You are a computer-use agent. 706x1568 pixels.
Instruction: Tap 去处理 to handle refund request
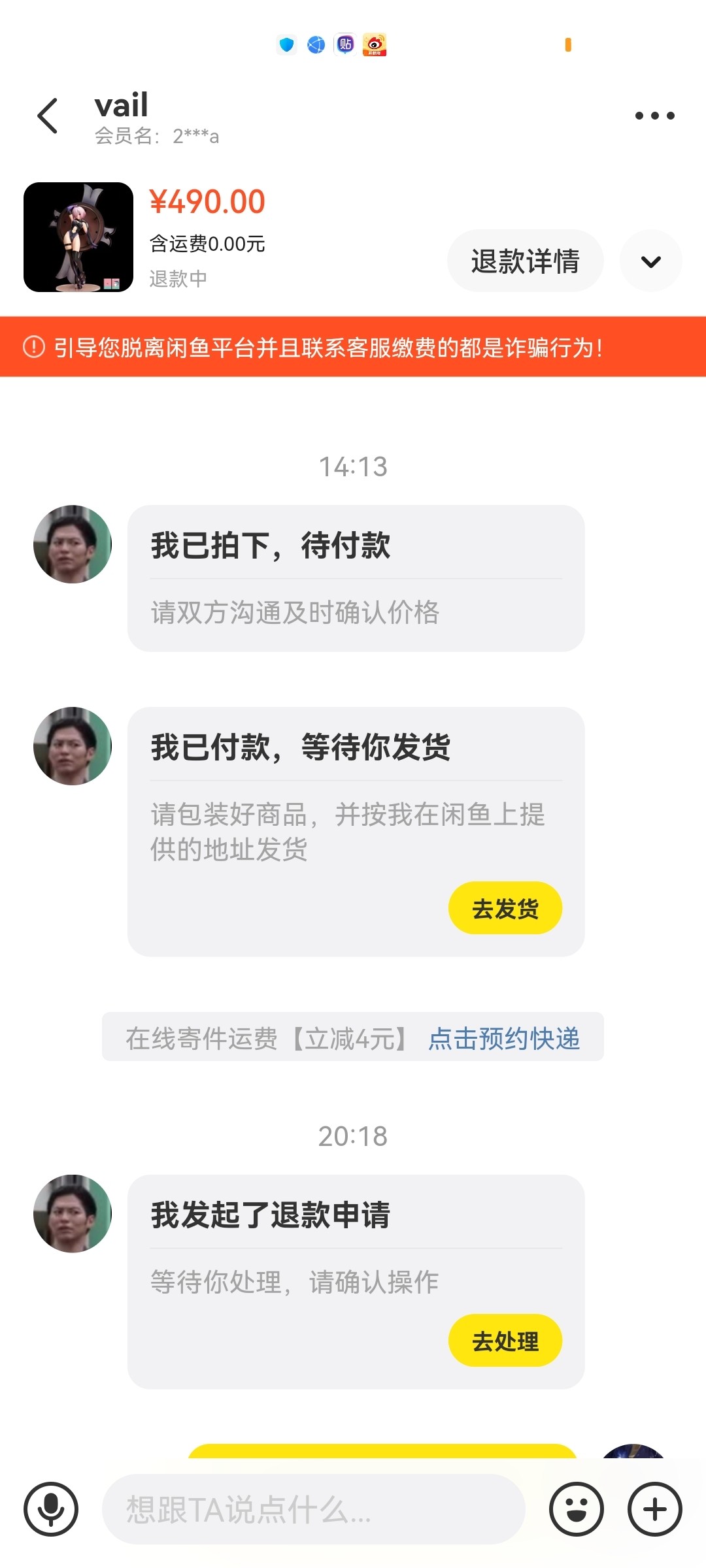(x=505, y=1341)
